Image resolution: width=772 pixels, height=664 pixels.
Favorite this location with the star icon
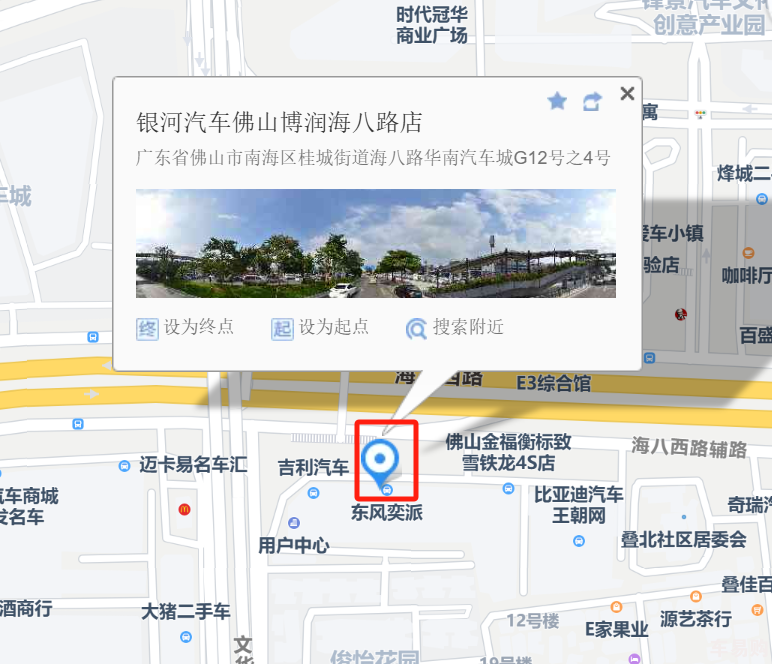pyautogui.click(x=557, y=101)
